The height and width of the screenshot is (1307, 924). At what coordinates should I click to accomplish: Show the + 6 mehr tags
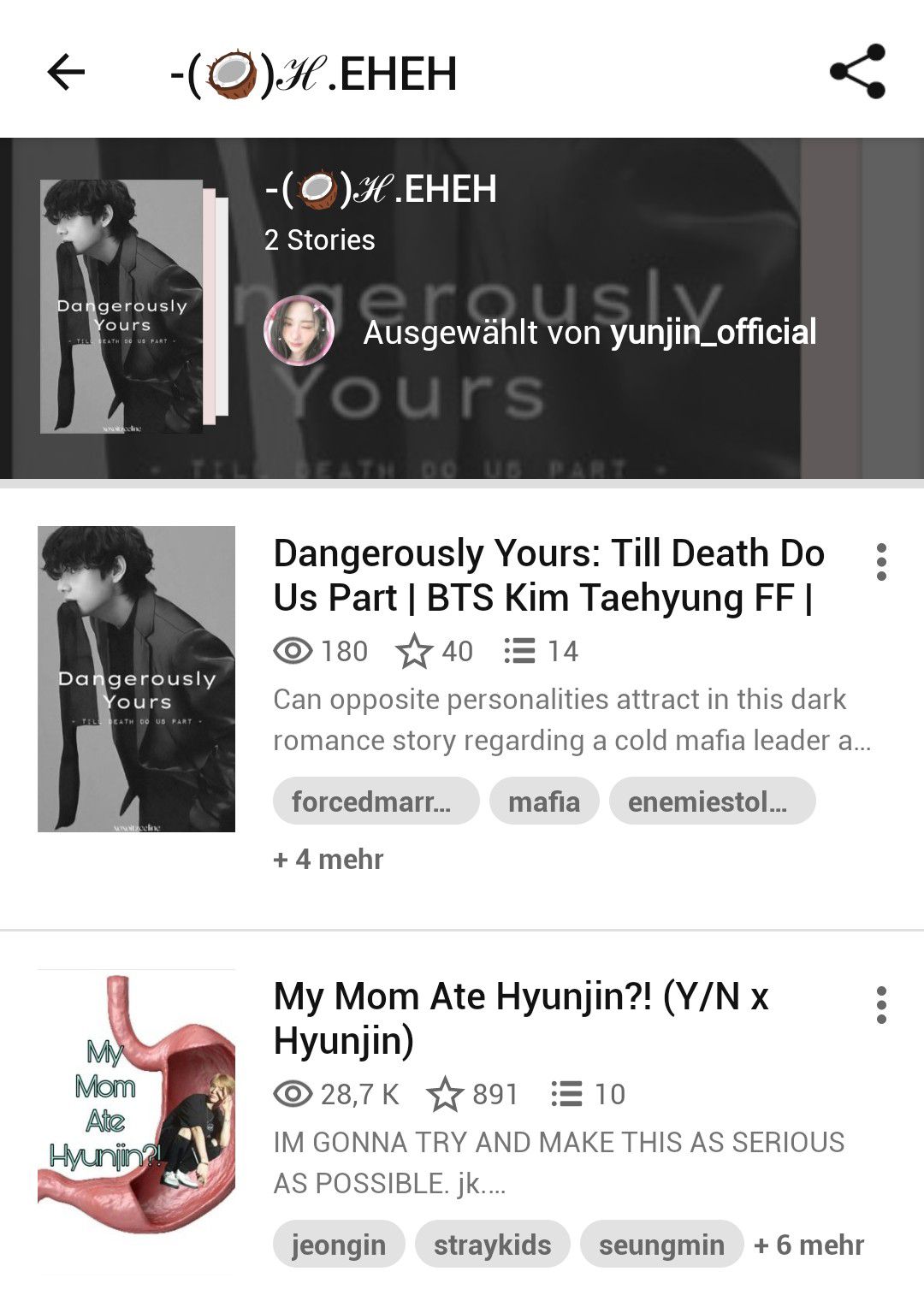point(808,1245)
